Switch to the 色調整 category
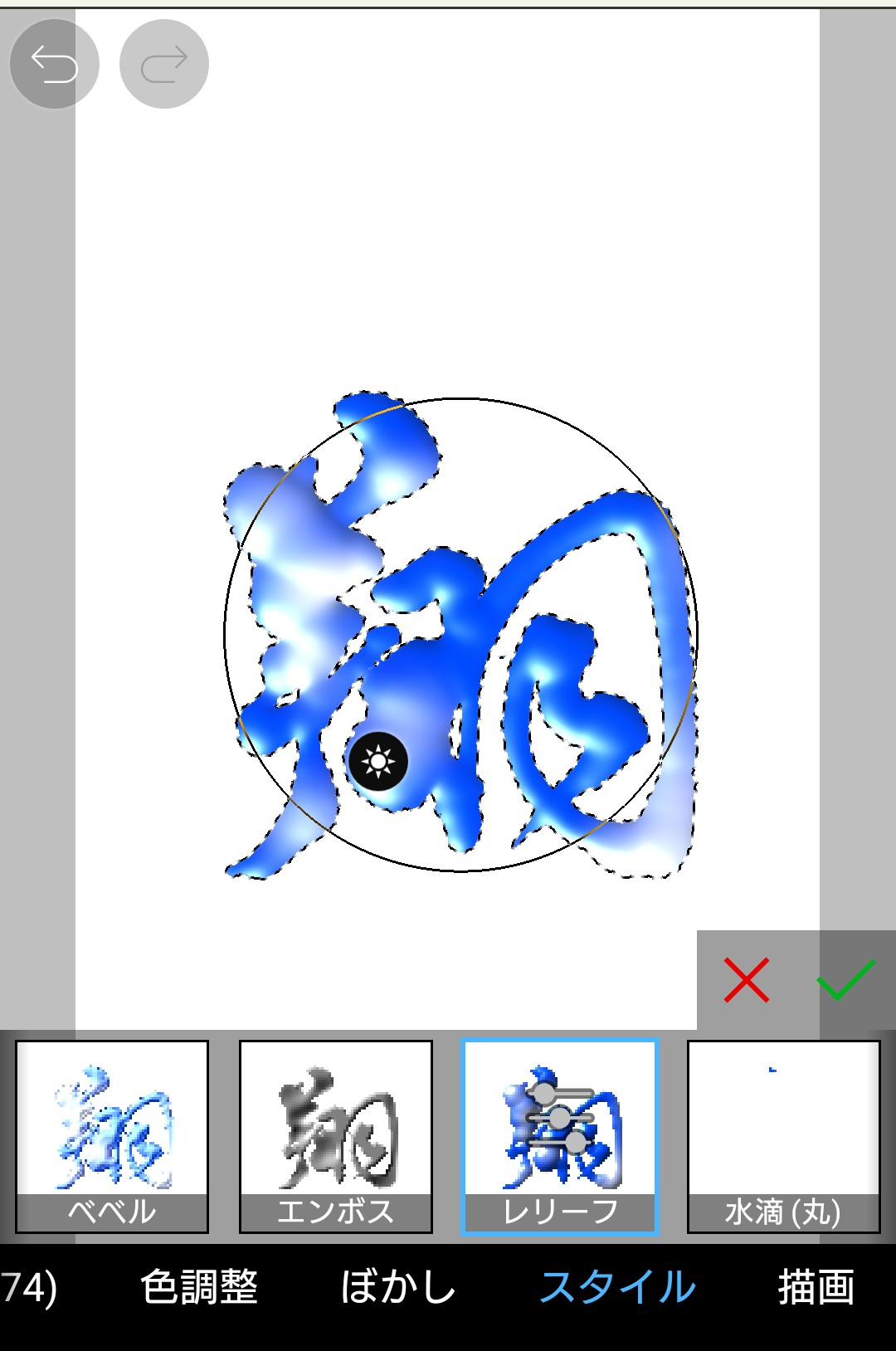Viewport: 896px width, 1351px height. [x=199, y=1287]
